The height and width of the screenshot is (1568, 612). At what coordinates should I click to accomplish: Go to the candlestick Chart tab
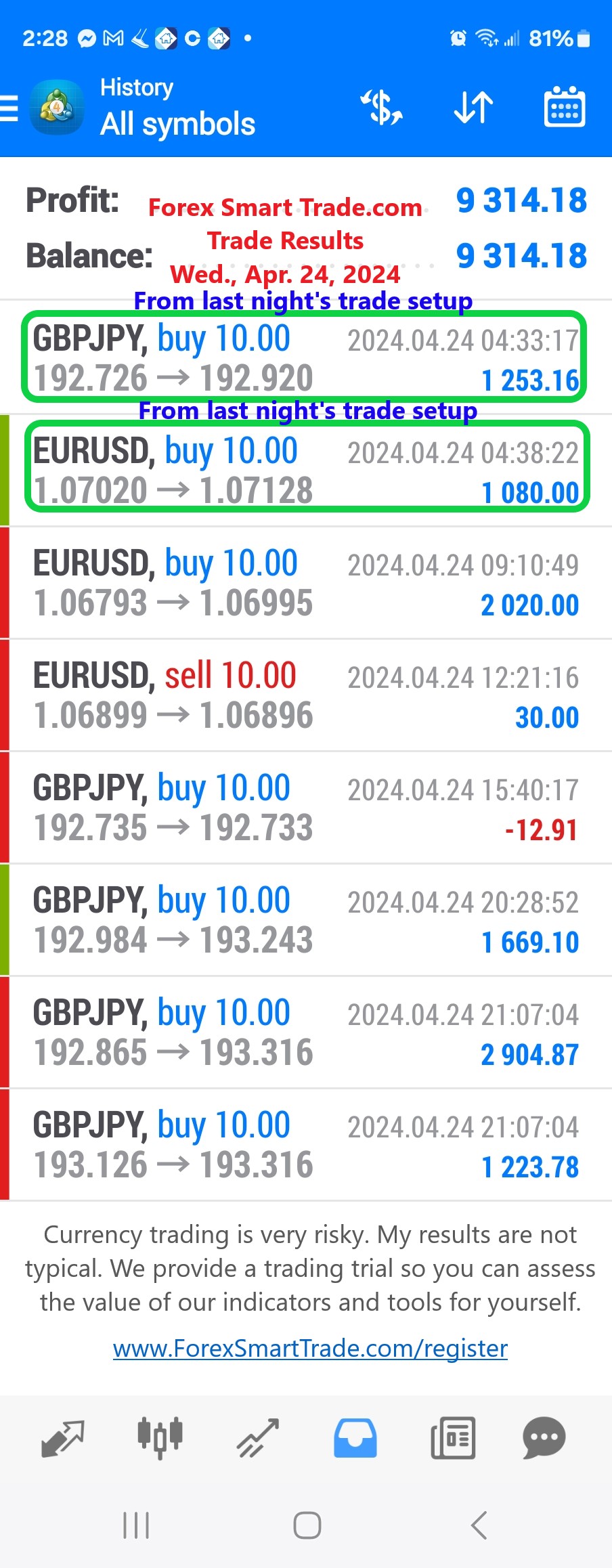pyautogui.click(x=160, y=1438)
